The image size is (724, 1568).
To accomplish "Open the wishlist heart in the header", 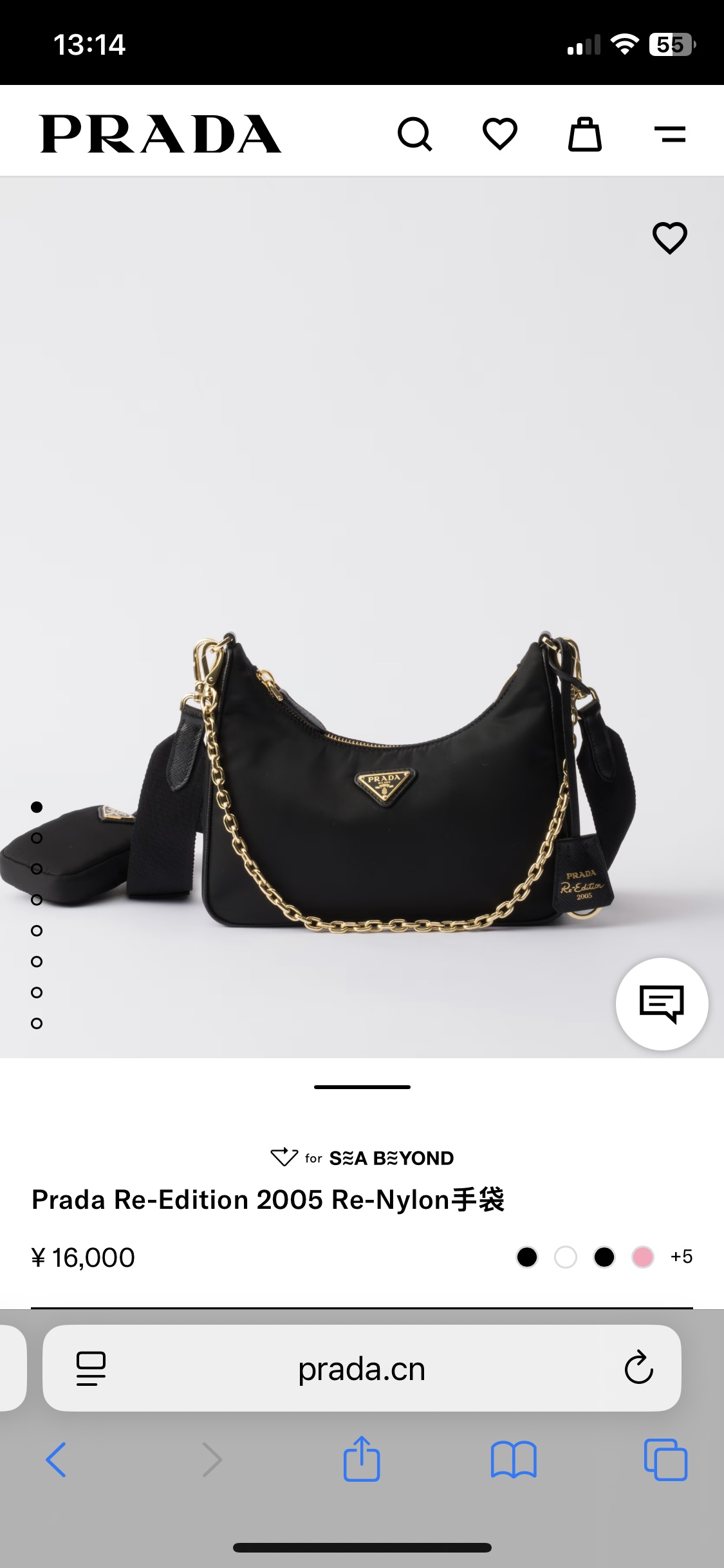I will [500, 134].
